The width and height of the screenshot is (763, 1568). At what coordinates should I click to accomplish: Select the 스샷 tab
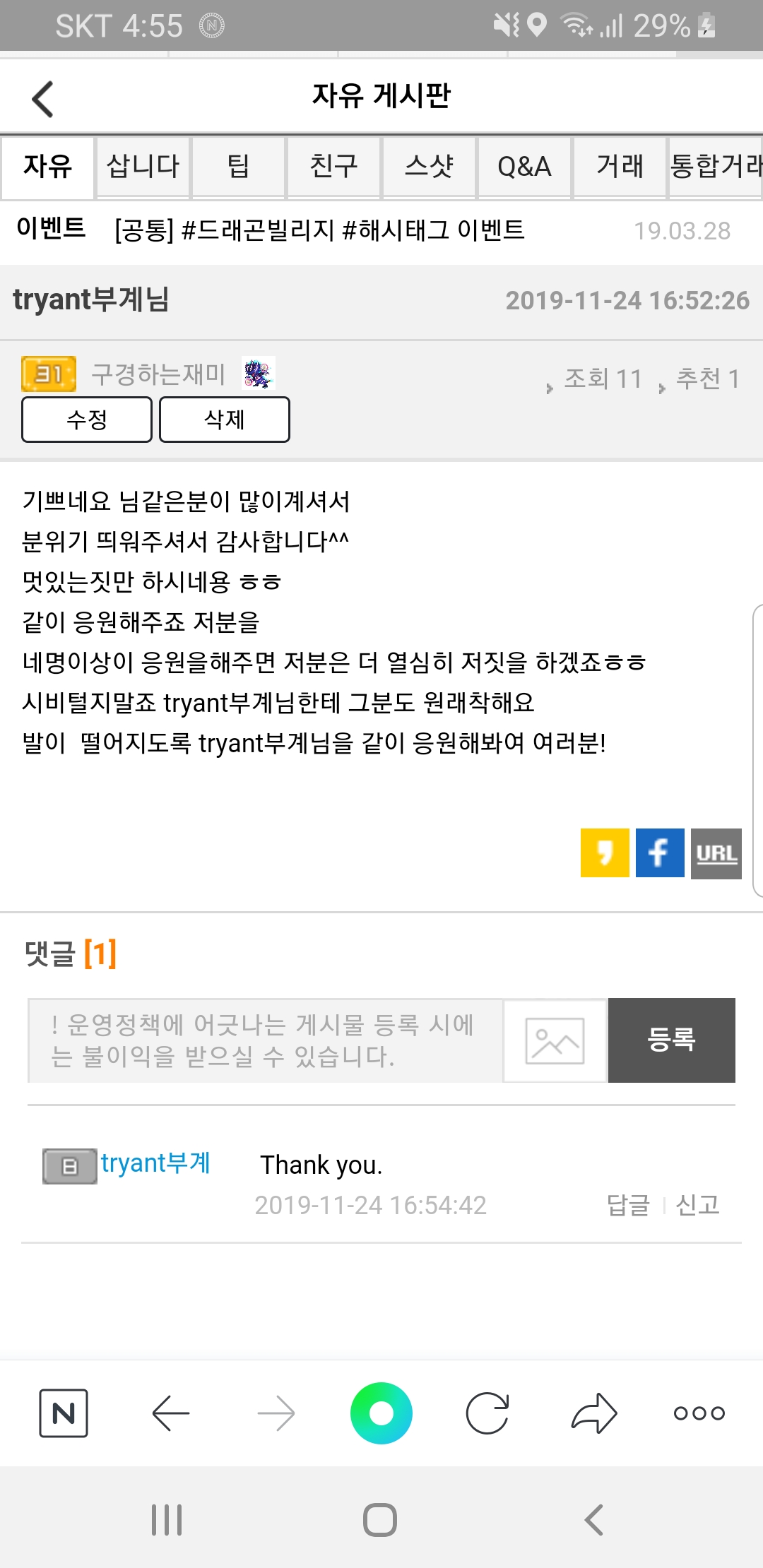click(x=429, y=167)
